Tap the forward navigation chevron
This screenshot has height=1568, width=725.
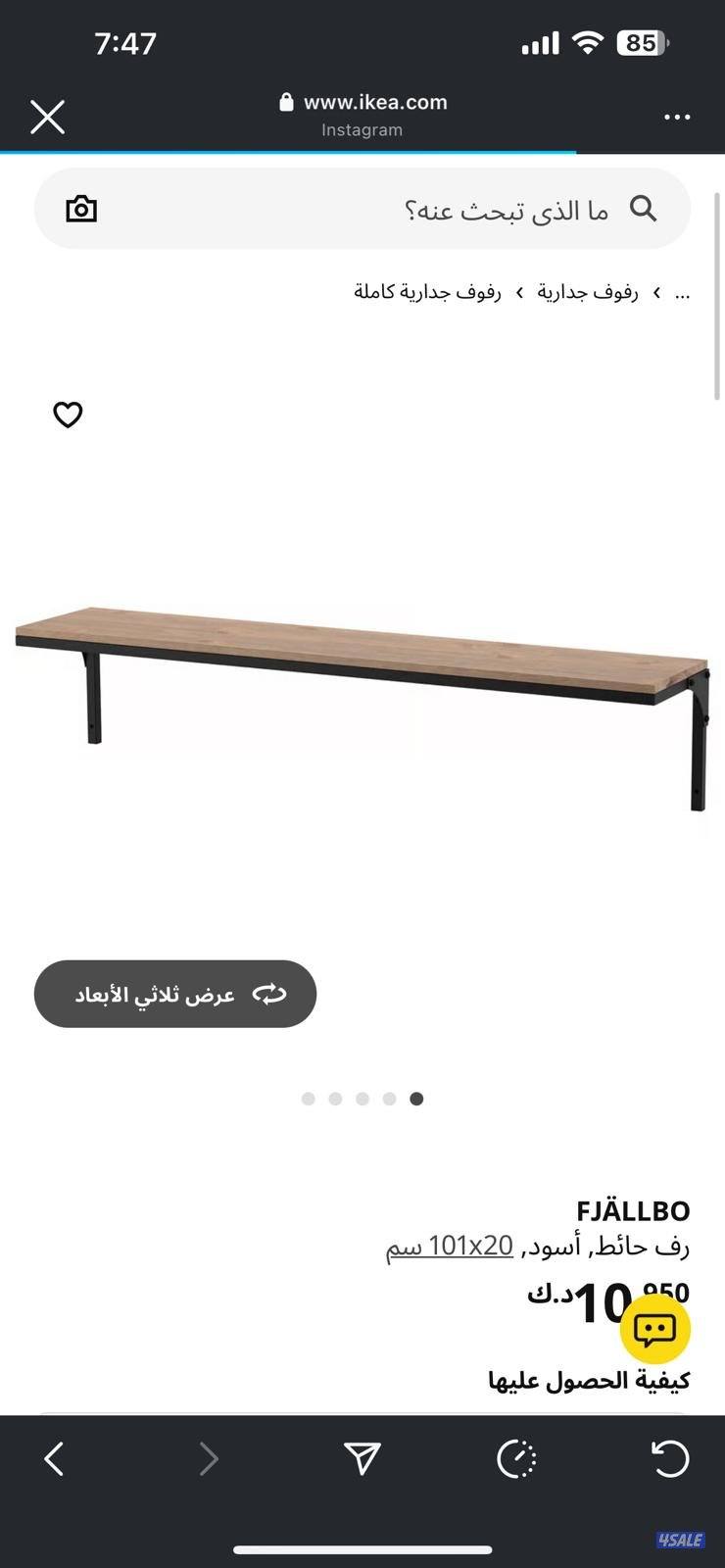pyautogui.click(x=208, y=1458)
